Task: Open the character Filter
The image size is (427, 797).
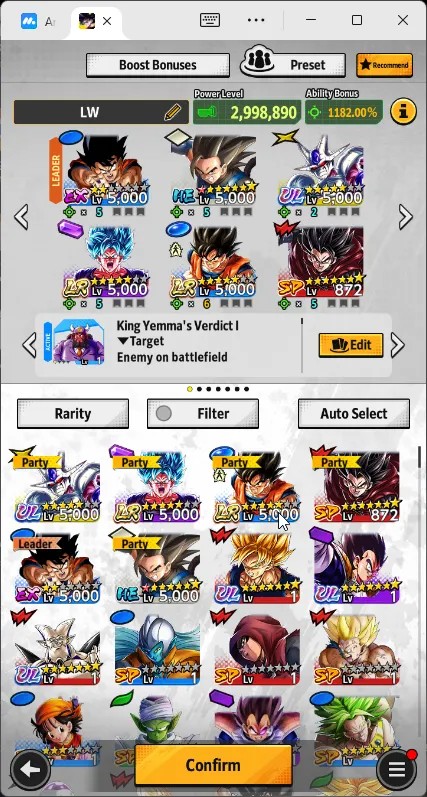Action: [x=203, y=414]
